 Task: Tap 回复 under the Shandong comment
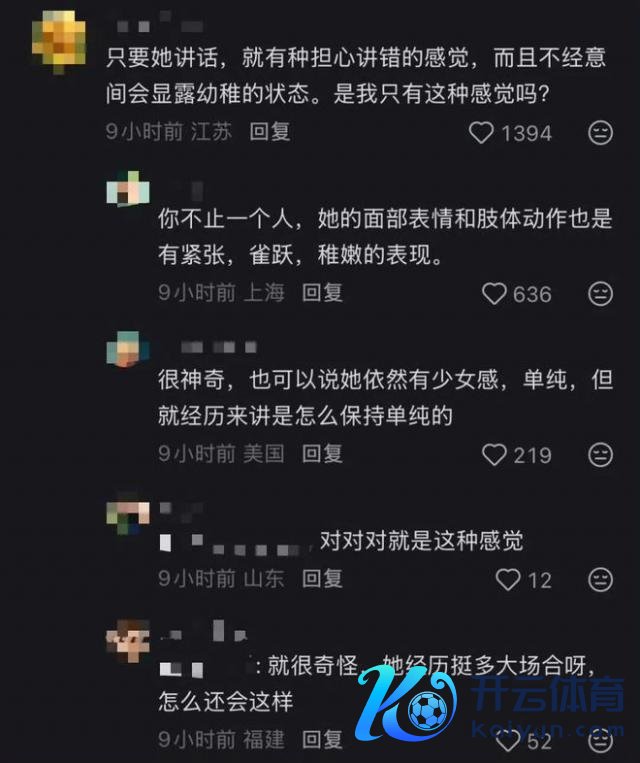pyautogui.click(x=322, y=578)
